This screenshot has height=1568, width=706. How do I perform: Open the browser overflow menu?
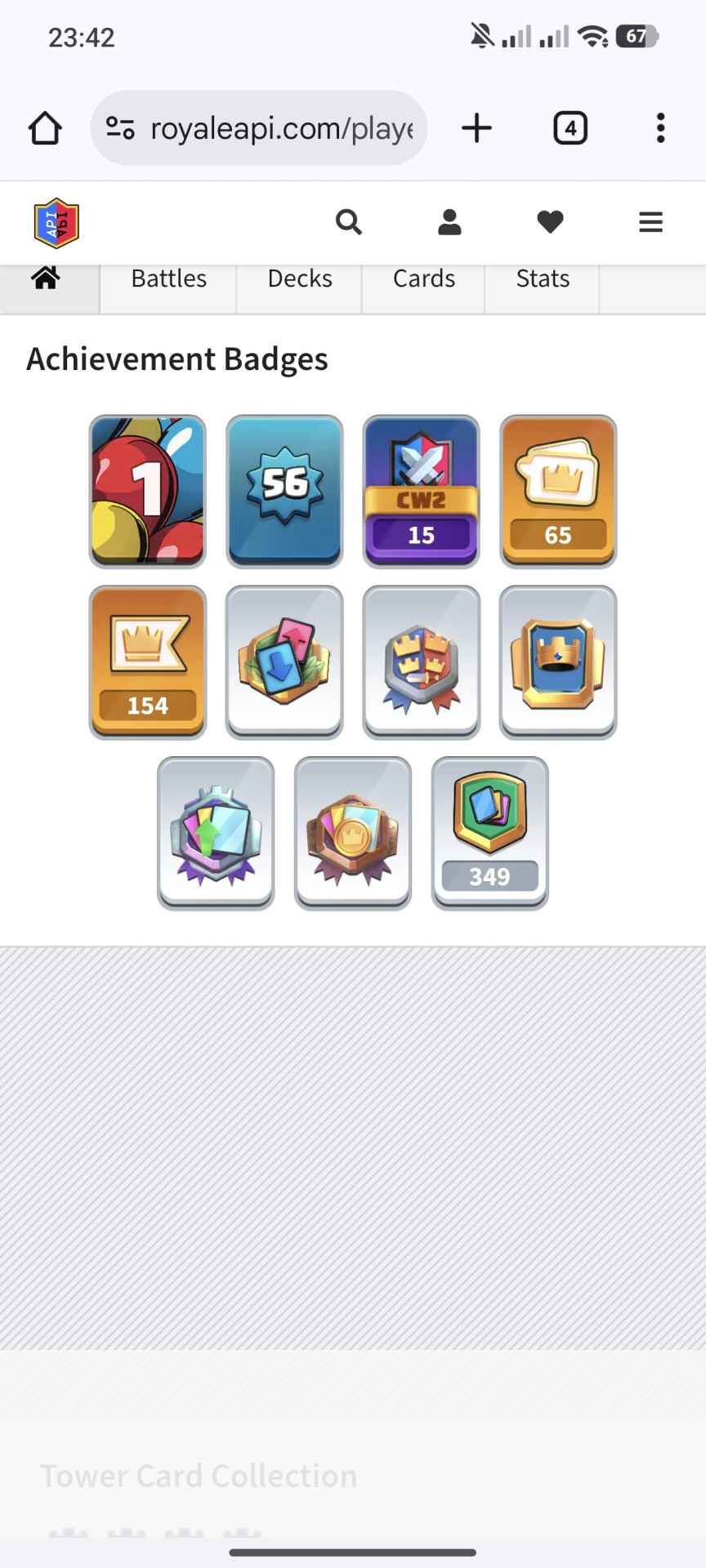click(x=660, y=128)
